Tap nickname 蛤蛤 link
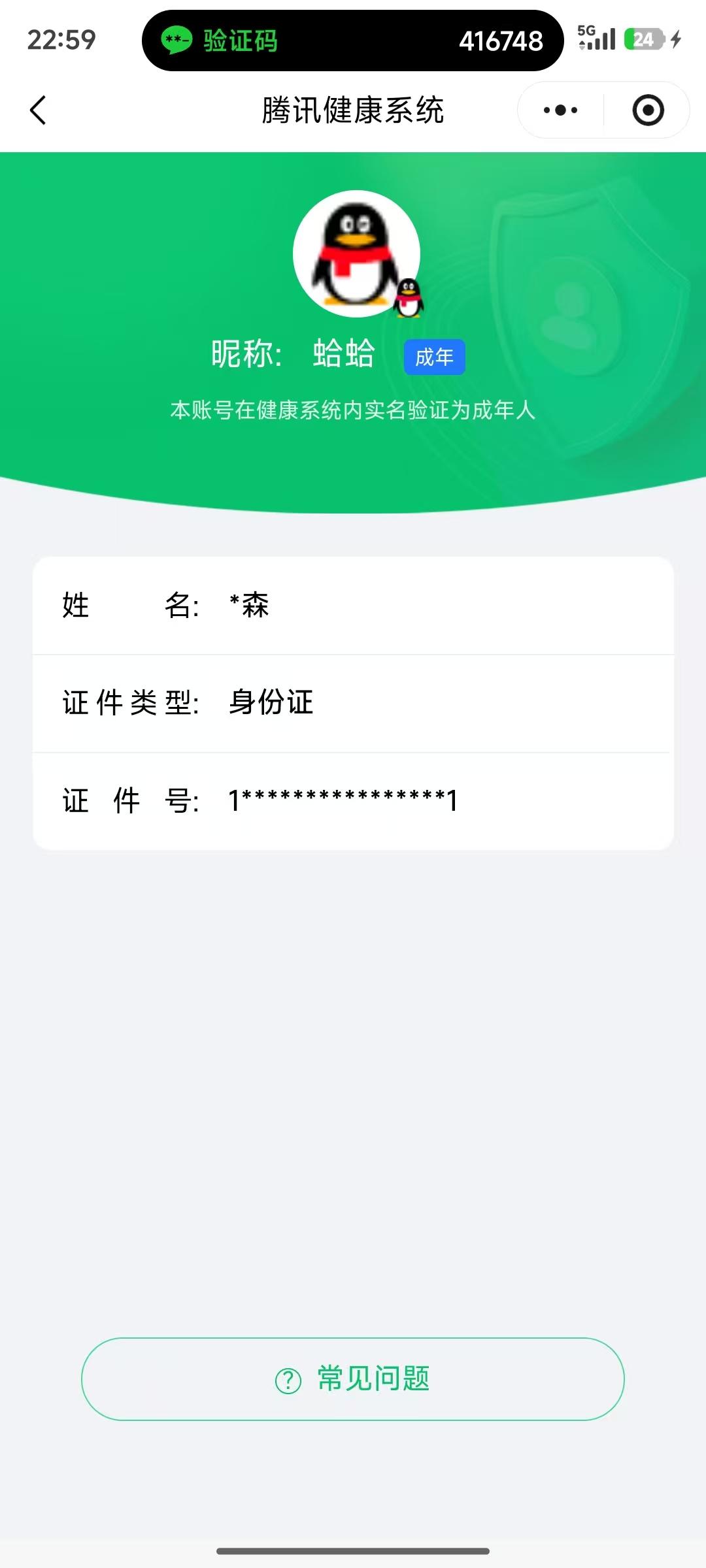Viewport: 706px width, 1568px height. tap(343, 355)
